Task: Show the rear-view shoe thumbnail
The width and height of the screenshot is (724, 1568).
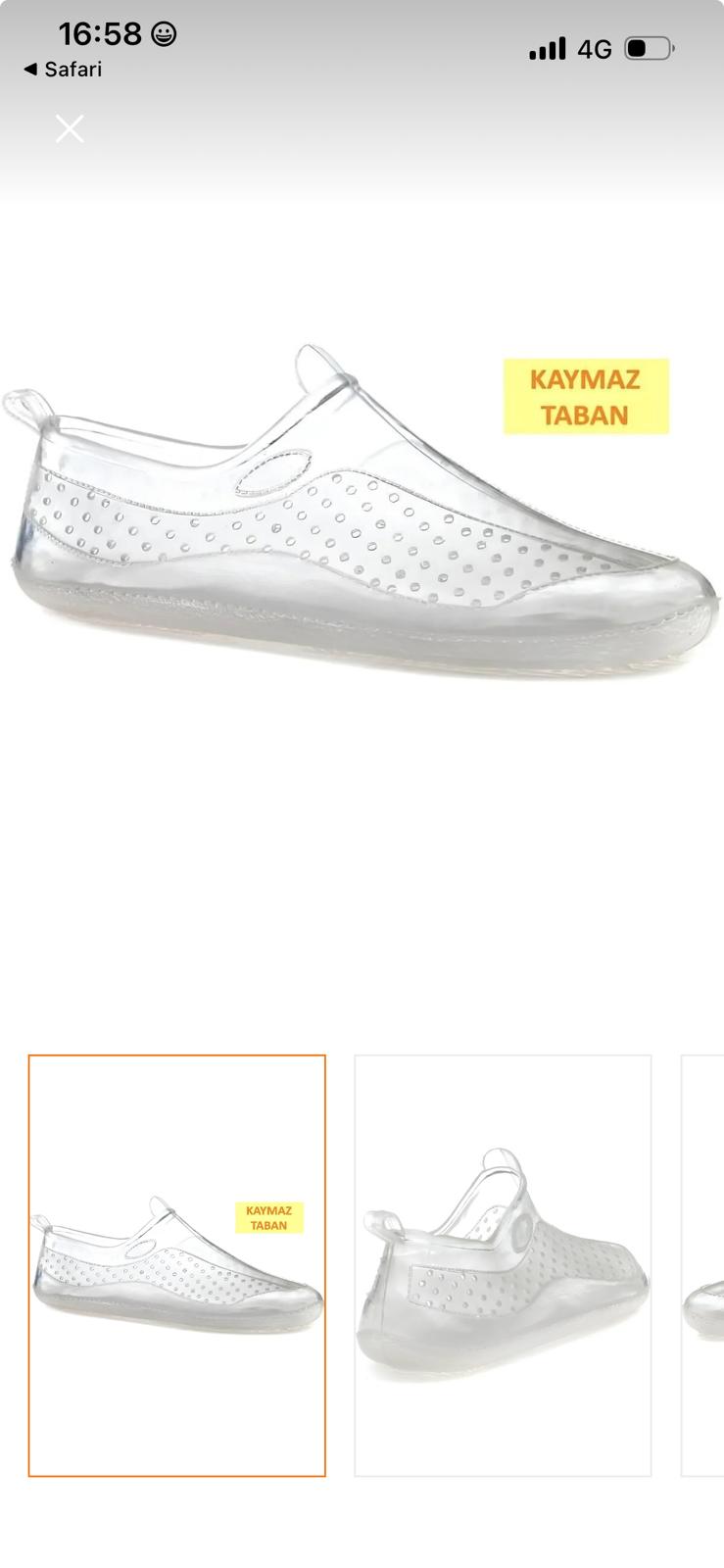Action: click(x=503, y=1265)
